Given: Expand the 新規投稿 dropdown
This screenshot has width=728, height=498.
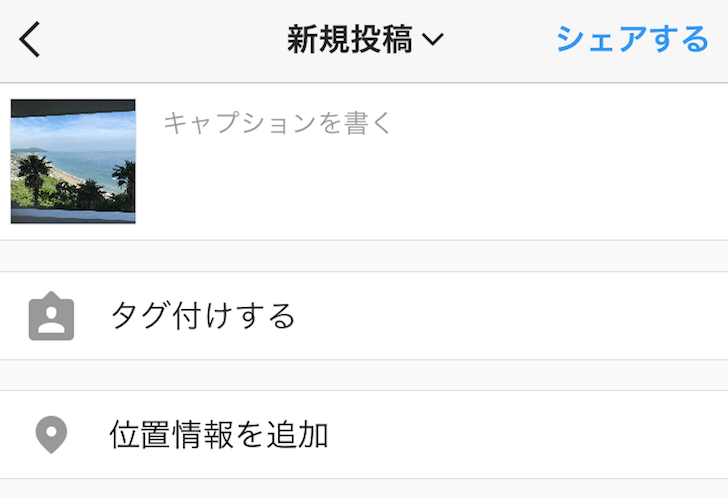Looking at the screenshot, I should coord(364,40).
